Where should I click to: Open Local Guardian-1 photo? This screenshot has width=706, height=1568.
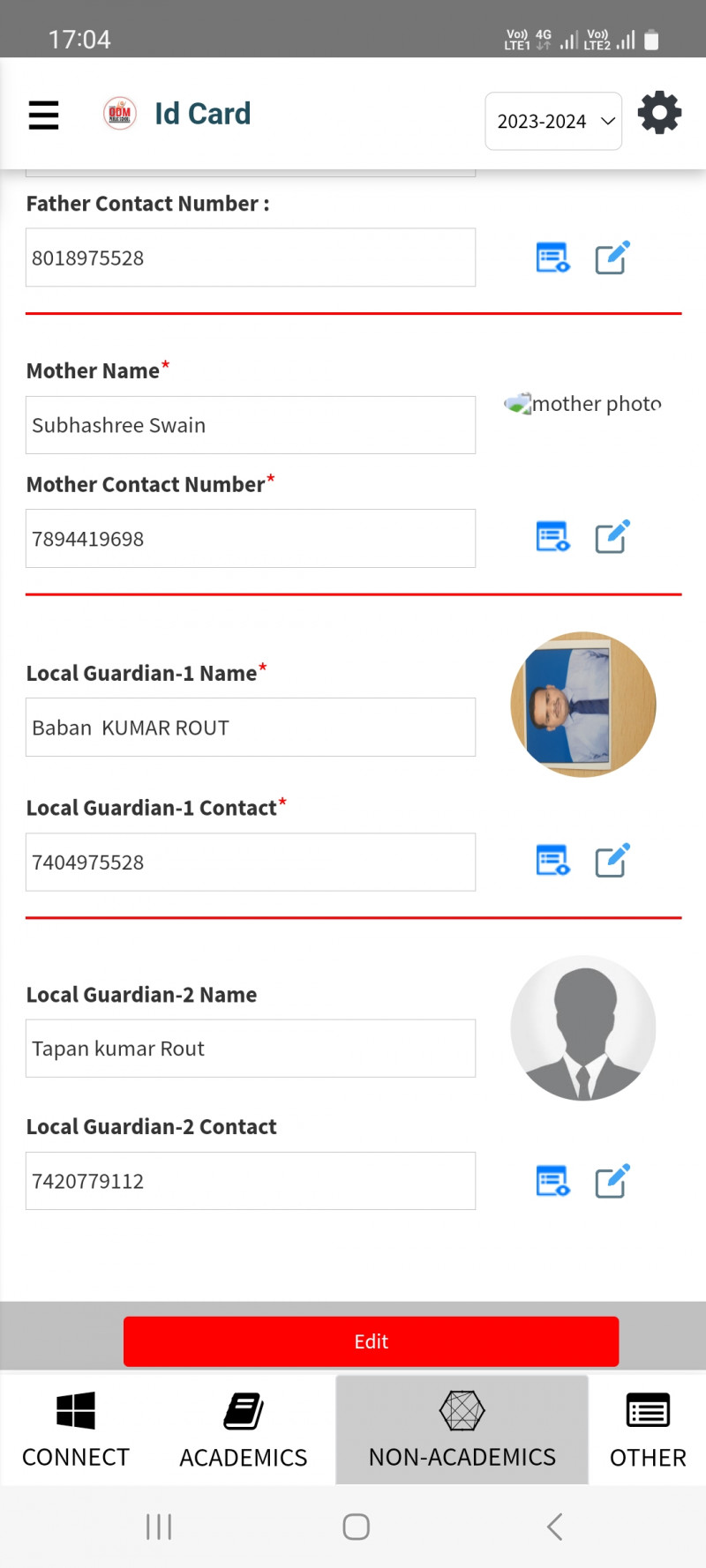pos(583,705)
